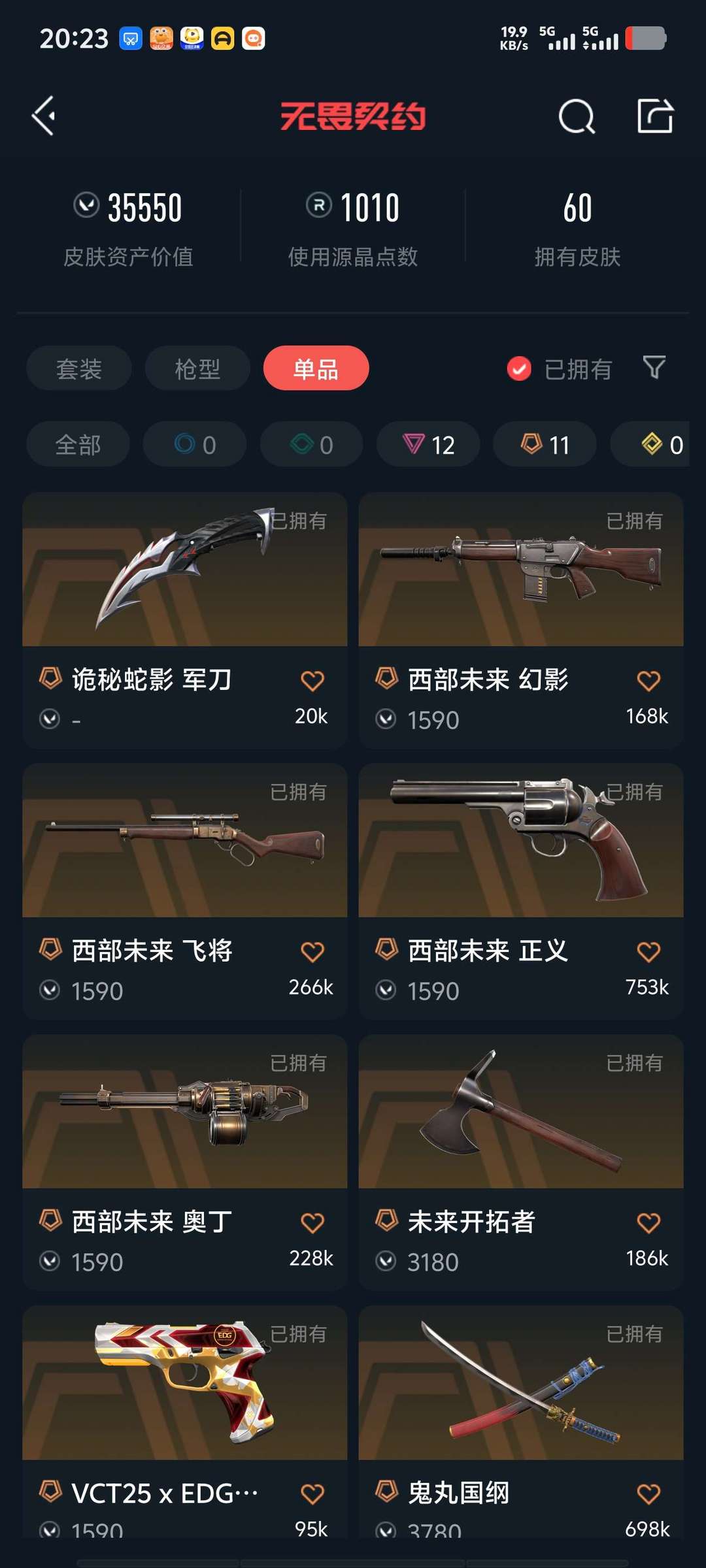Toggle the 已拥有 owned checkbox
The image size is (706, 1568).
(519, 368)
